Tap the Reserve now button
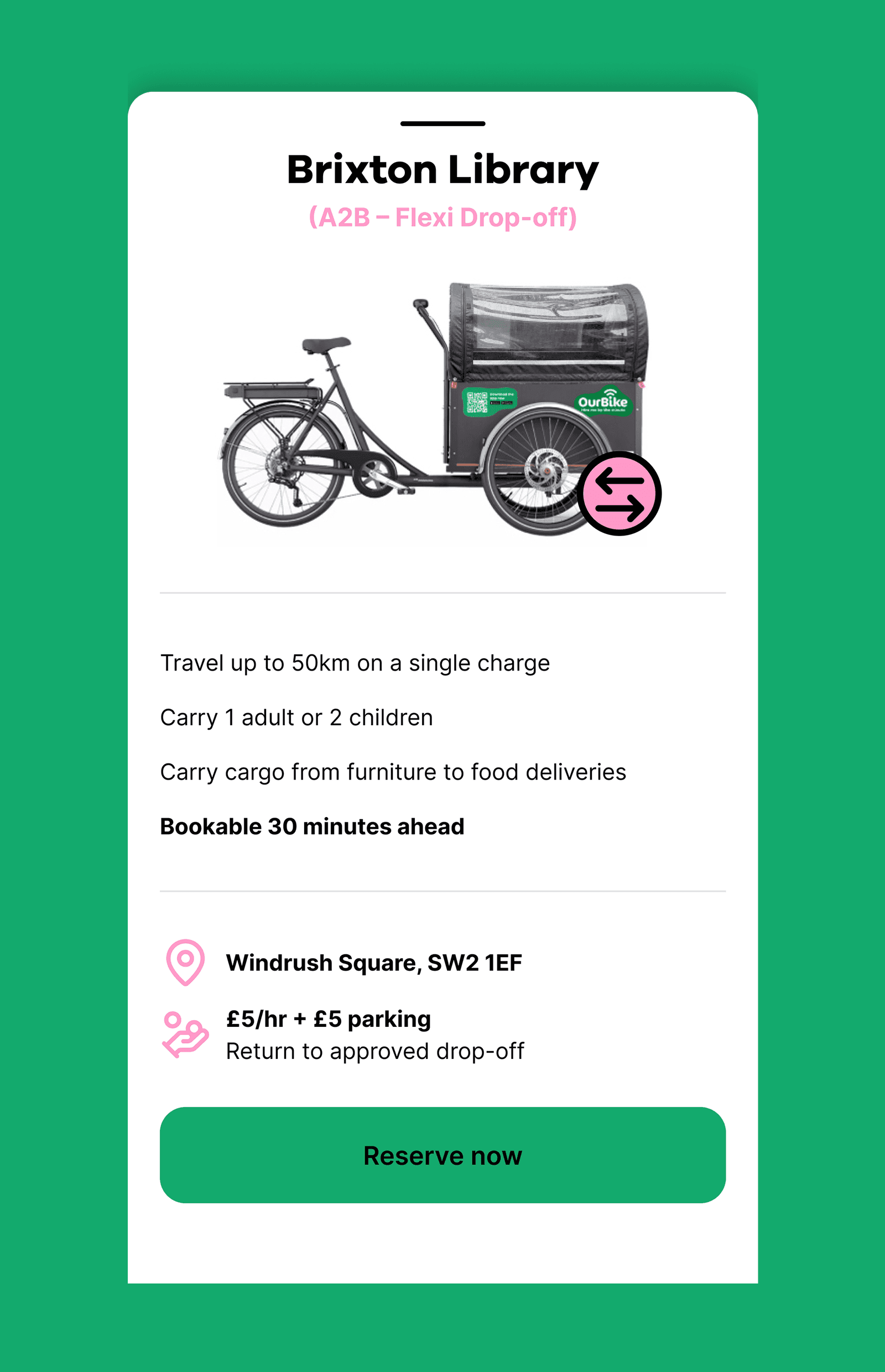Viewport: 885px width, 1372px height. [442, 1155]
